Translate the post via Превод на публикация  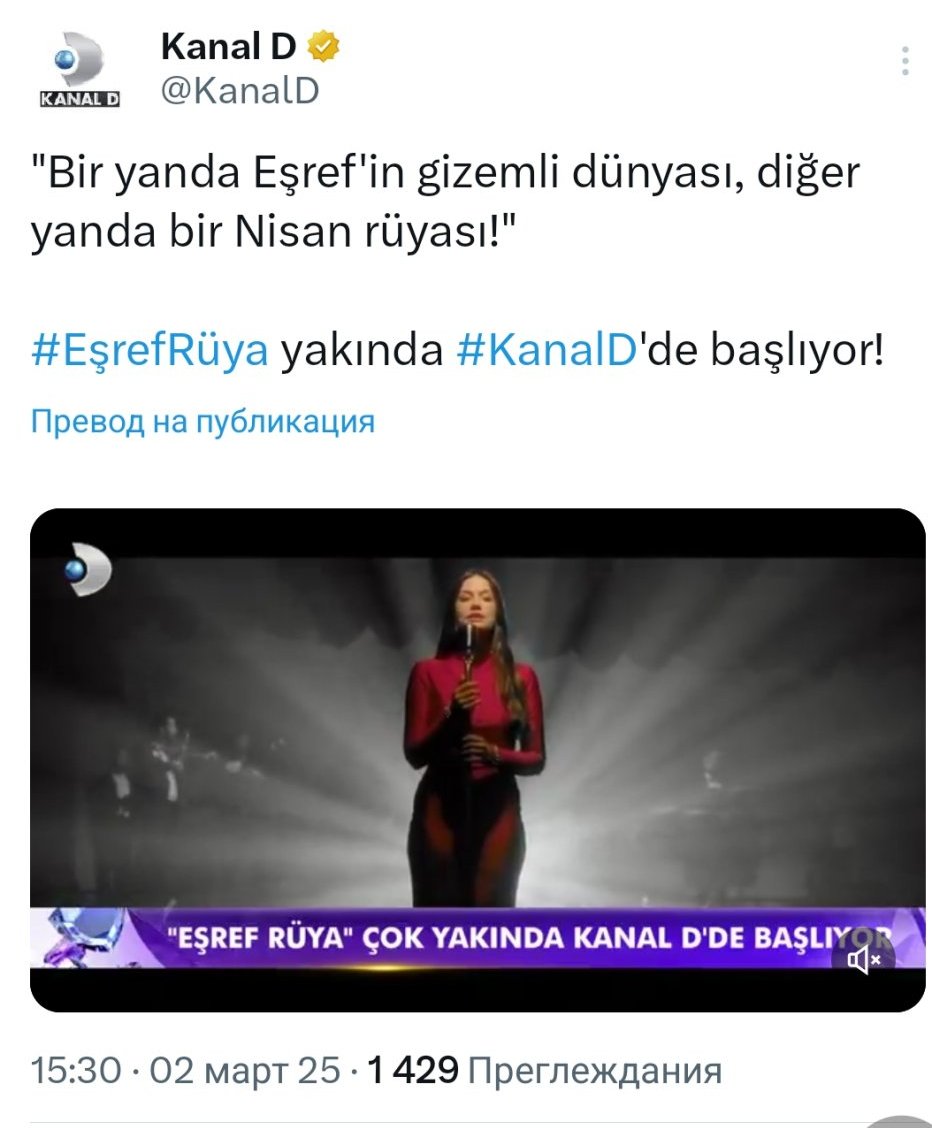pos(203,421)
